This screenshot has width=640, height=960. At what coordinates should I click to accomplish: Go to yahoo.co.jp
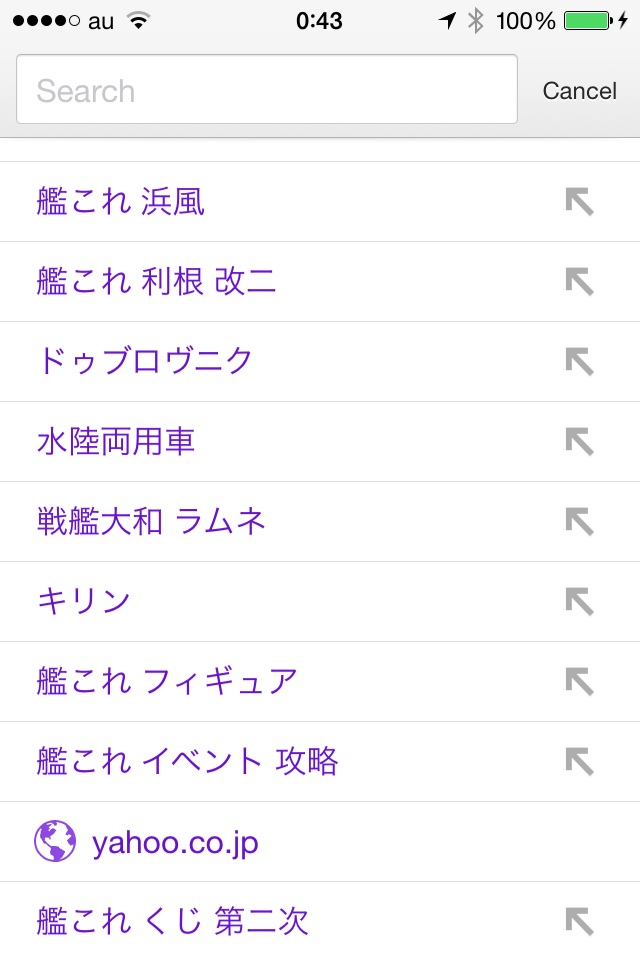(x=175, y=842)
